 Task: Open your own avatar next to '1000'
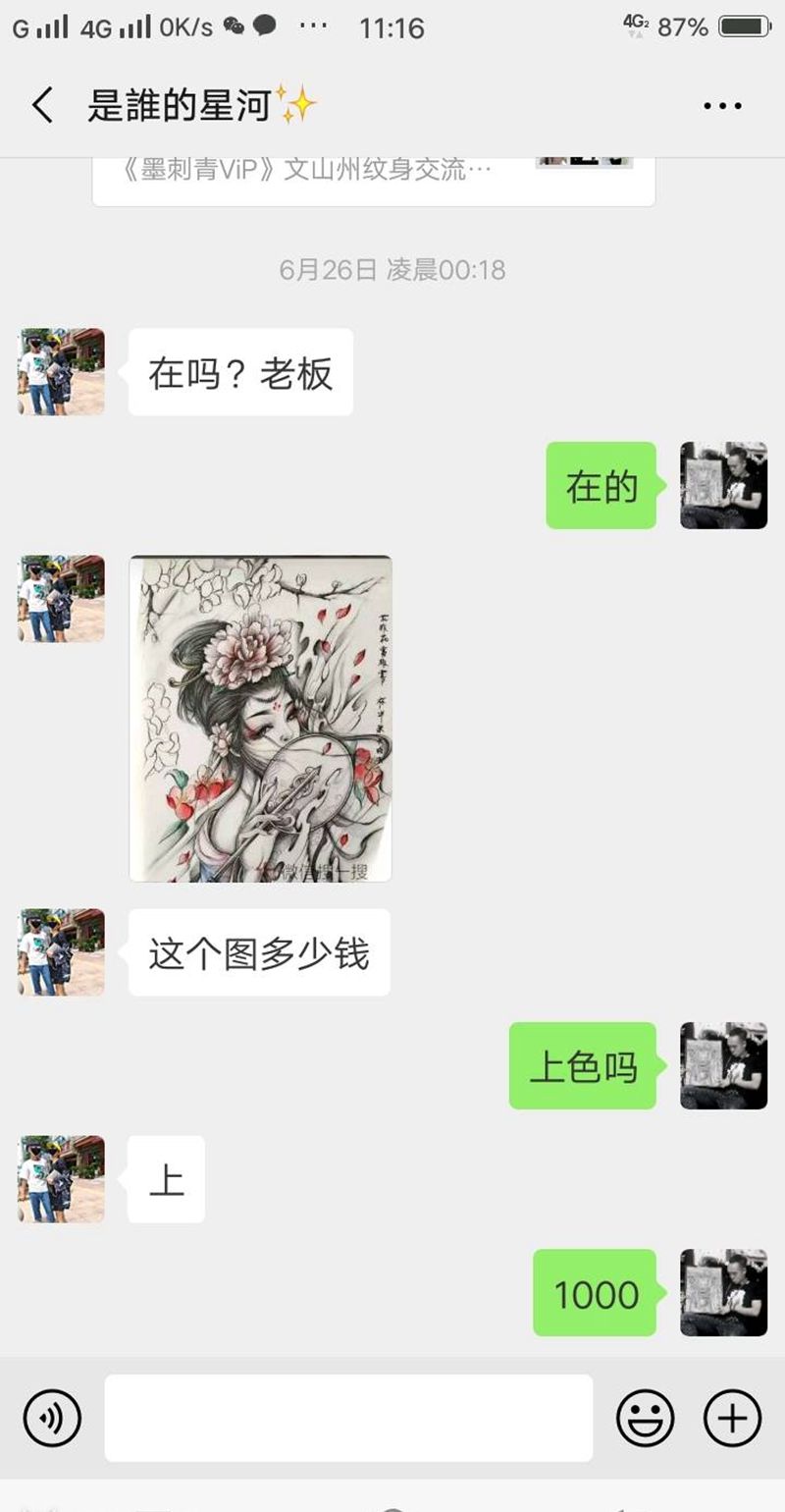pyautogui.click(x=724, y=1294)
